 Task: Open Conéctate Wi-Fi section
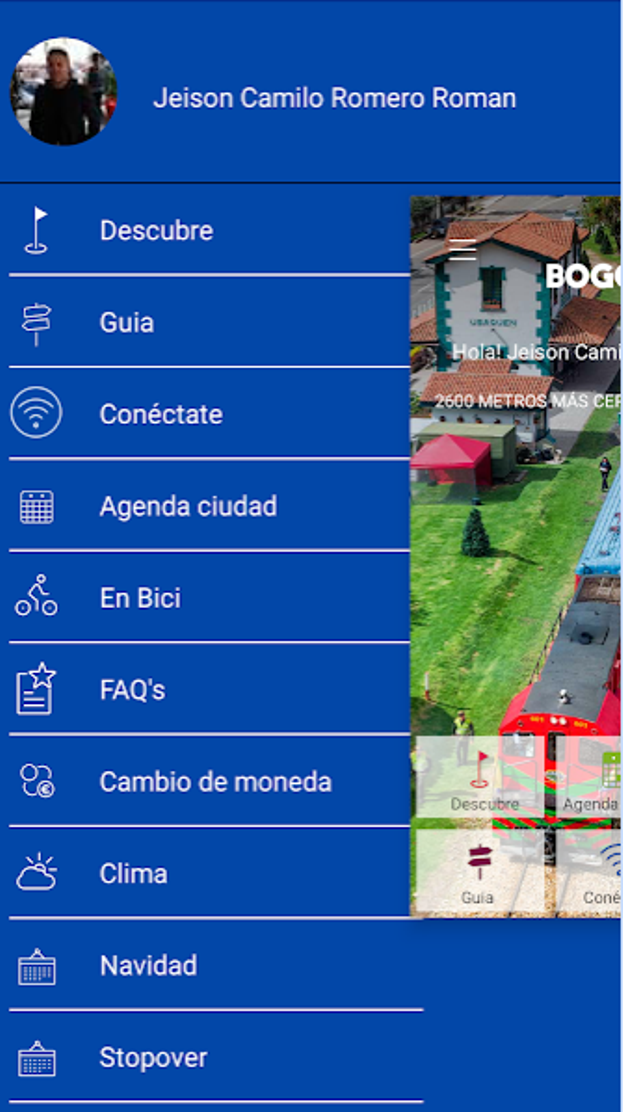(160, 415)
